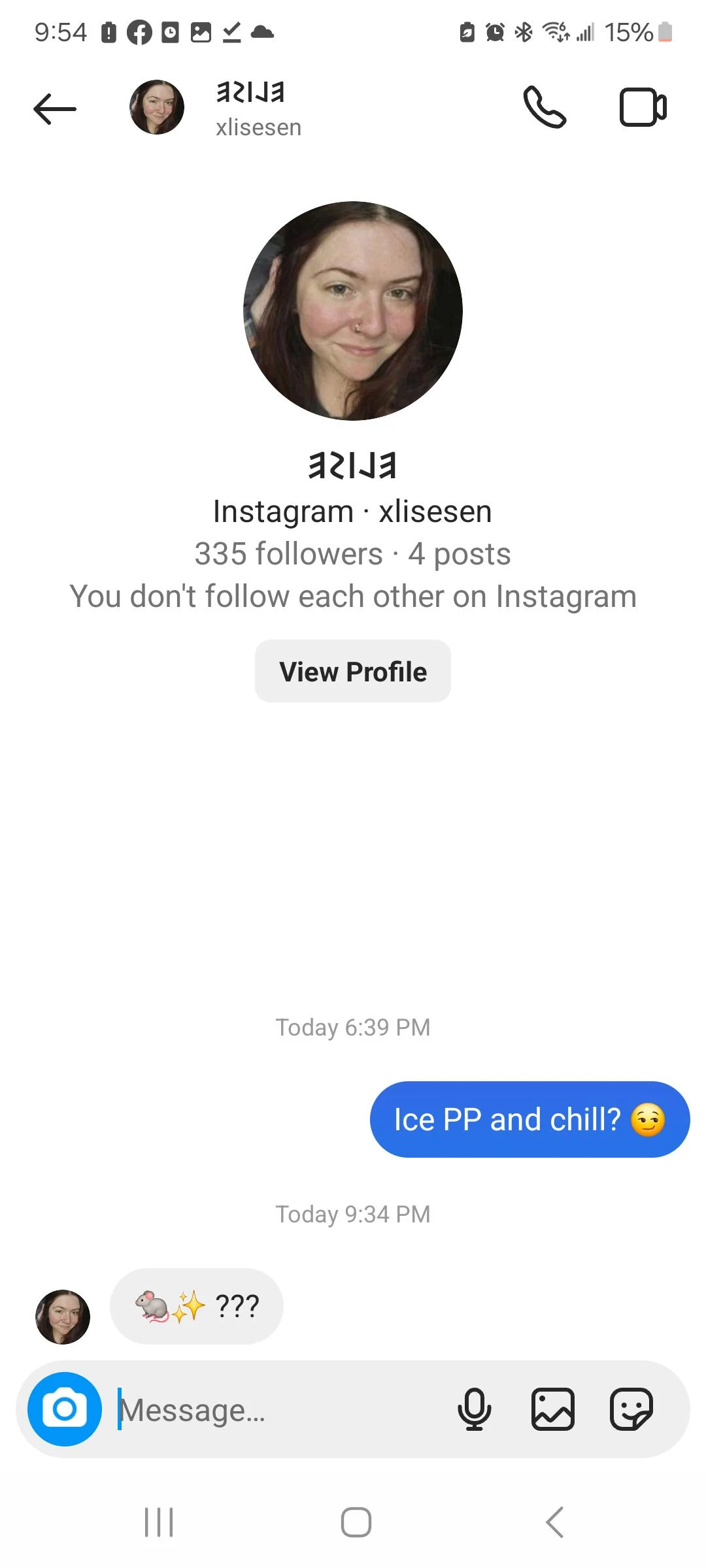Focus the Message text field
Image resolution: width=706 pixels, height=1568 pixels.
click(275, 1410)
